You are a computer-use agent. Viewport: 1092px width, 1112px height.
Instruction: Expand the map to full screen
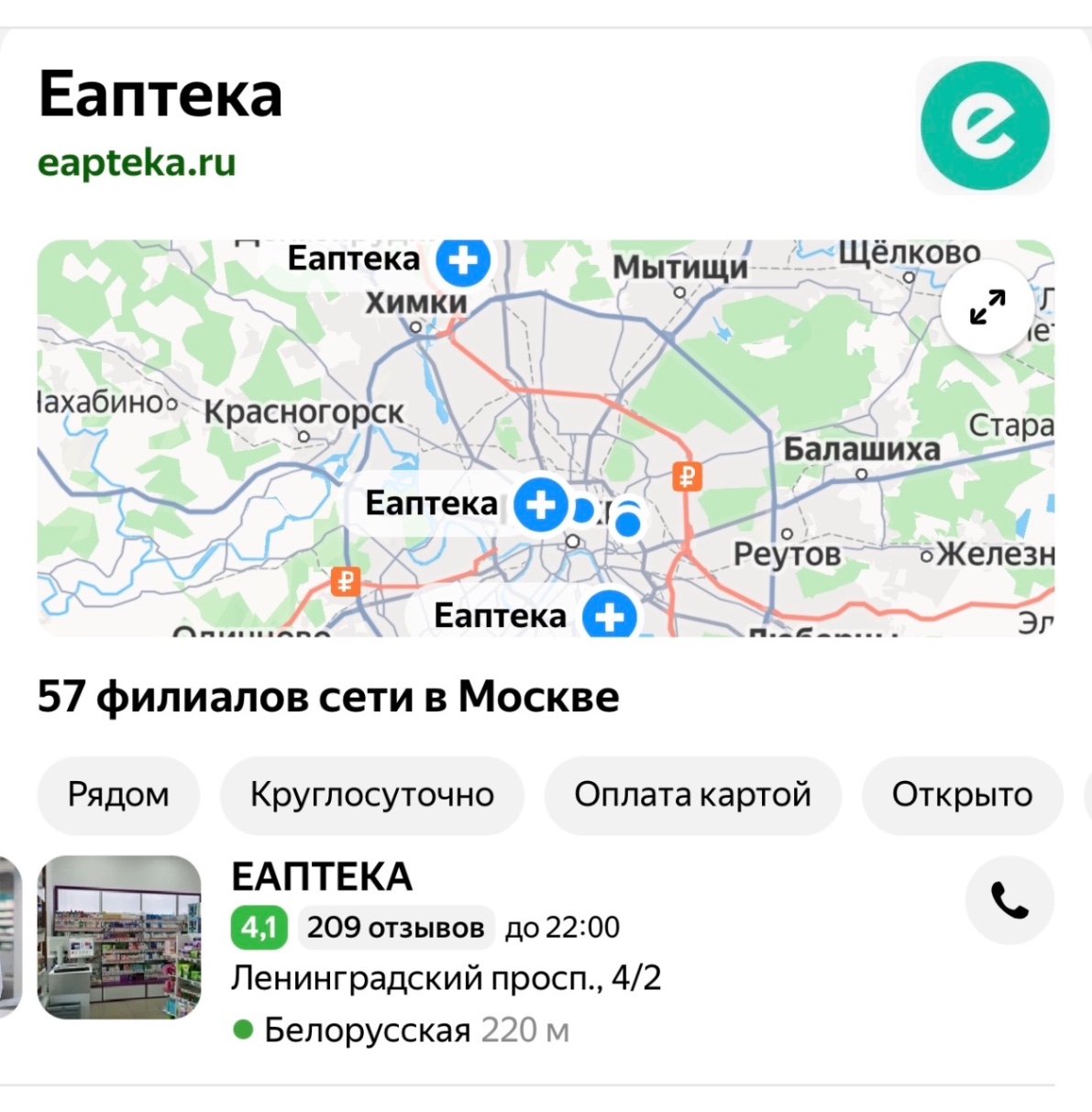pyautogui.click(x=987, y=307)
